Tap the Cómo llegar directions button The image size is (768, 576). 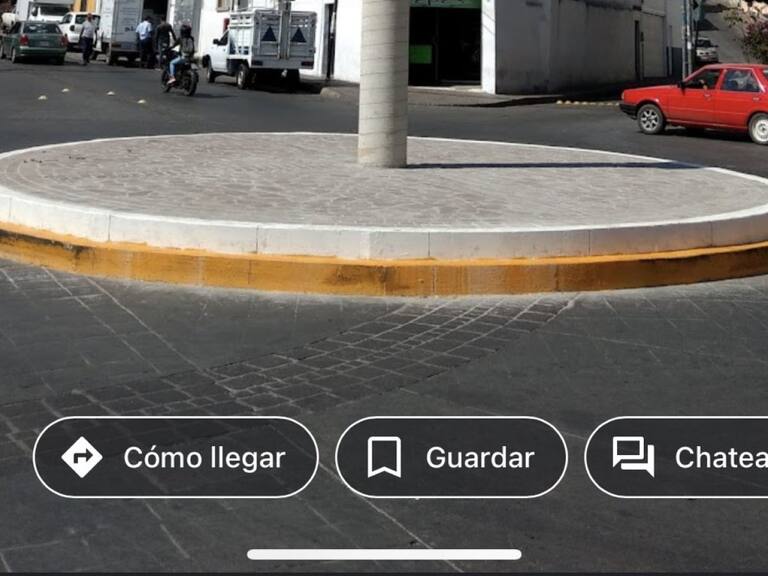(176, 458)
